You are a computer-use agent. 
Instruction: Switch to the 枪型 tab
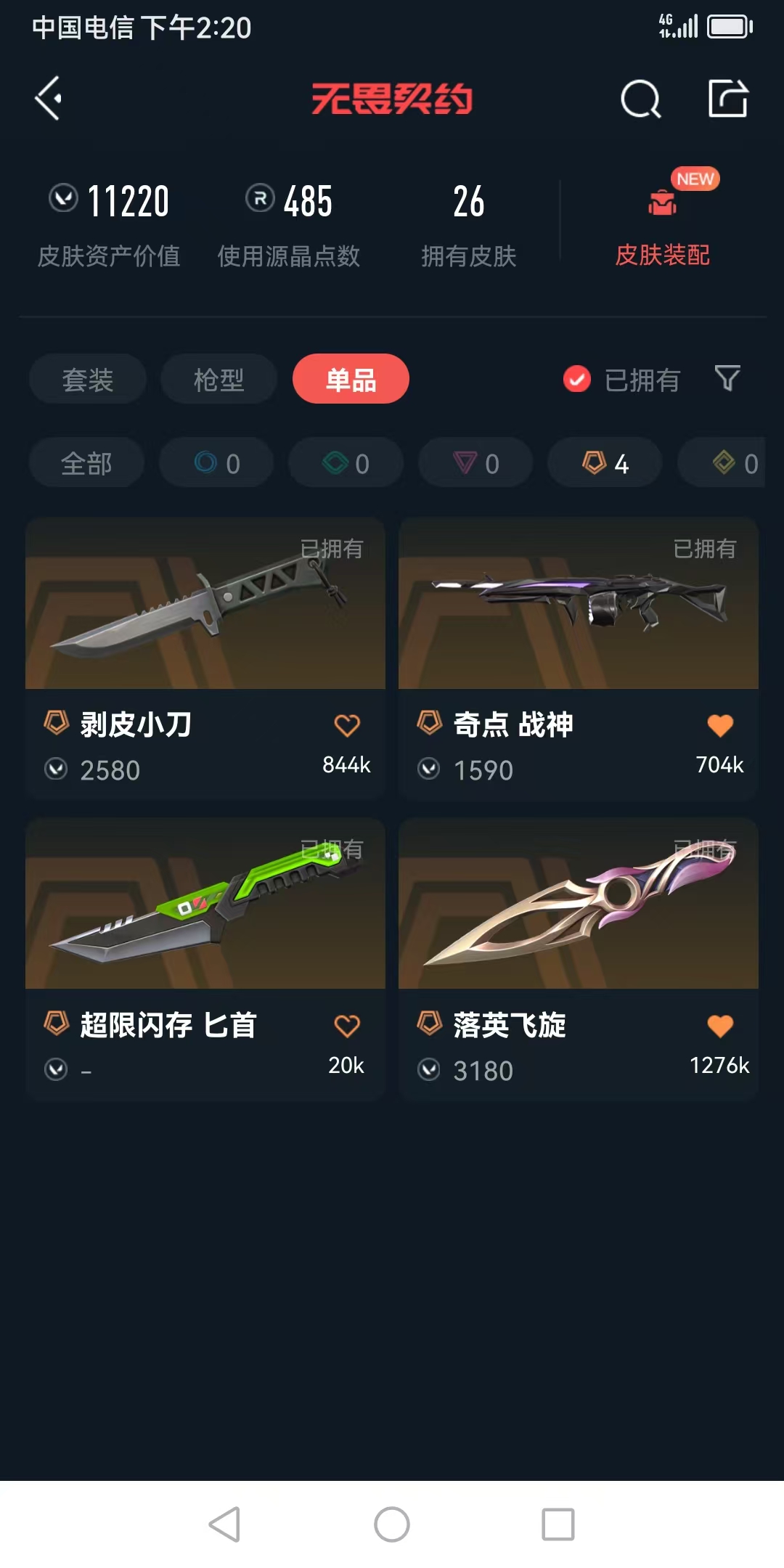(x=219, y=380)
